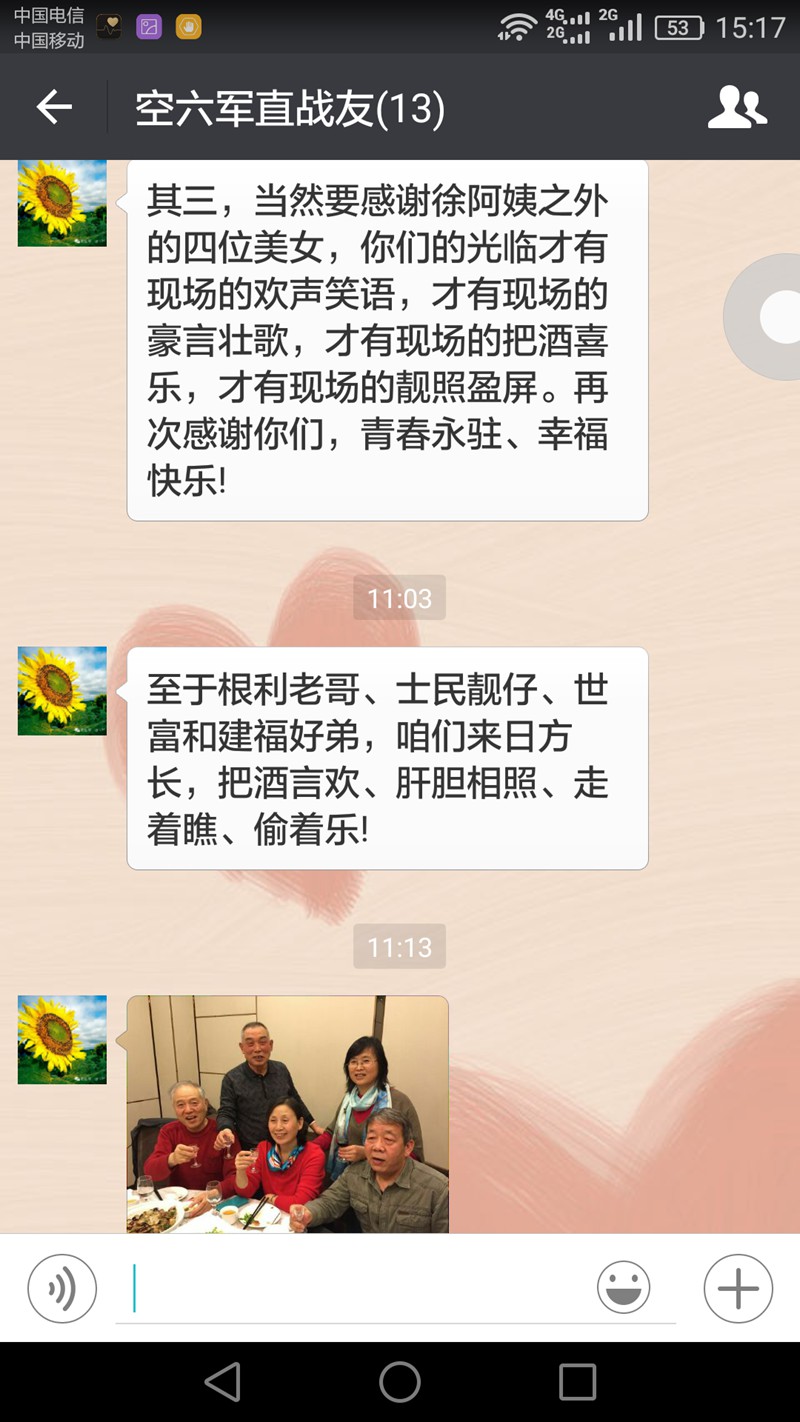Open the group members info icon
The height and width of the screenshot is (1422, 800).
click(x=737, y=107)
